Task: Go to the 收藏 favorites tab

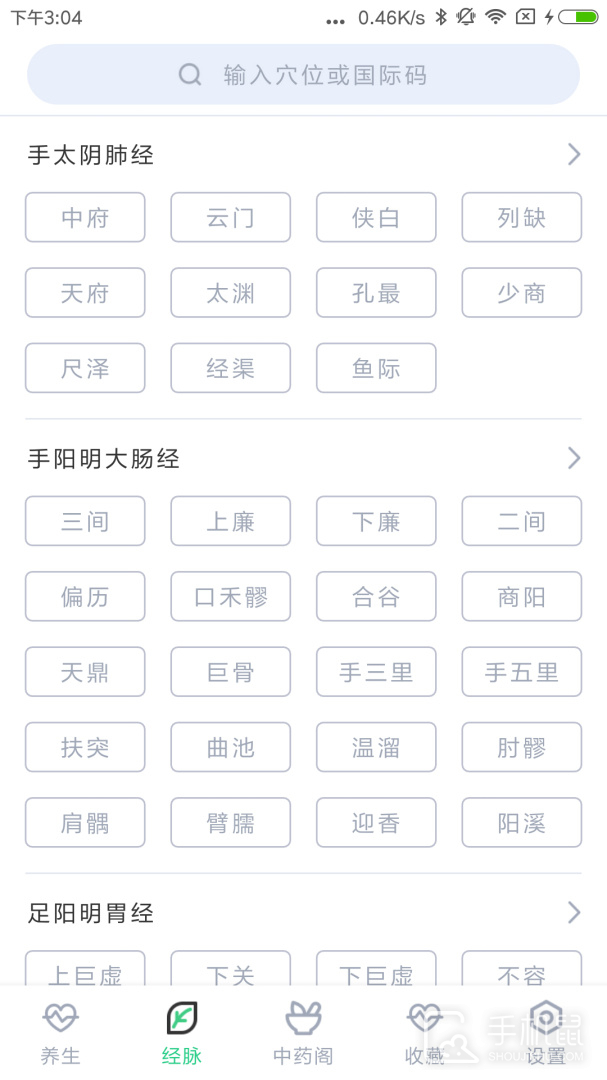Action: coord(424,1033)
